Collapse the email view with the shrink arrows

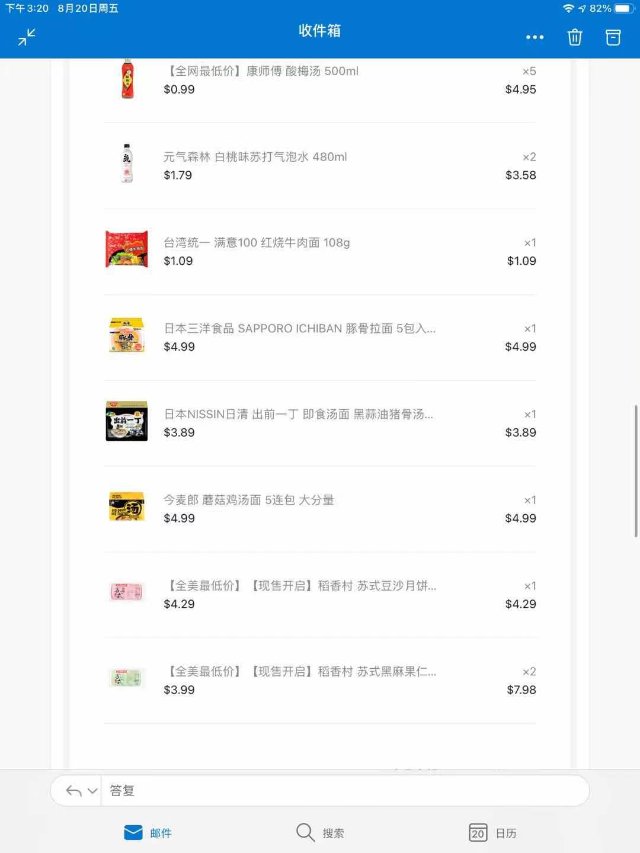point(26,37)
